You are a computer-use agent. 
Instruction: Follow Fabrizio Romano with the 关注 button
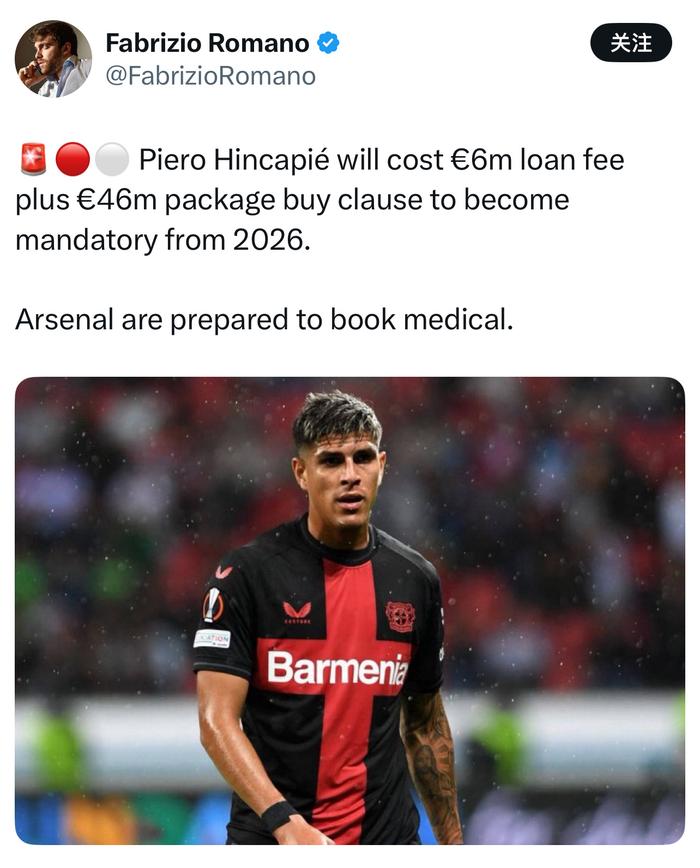tap(631, 43)
